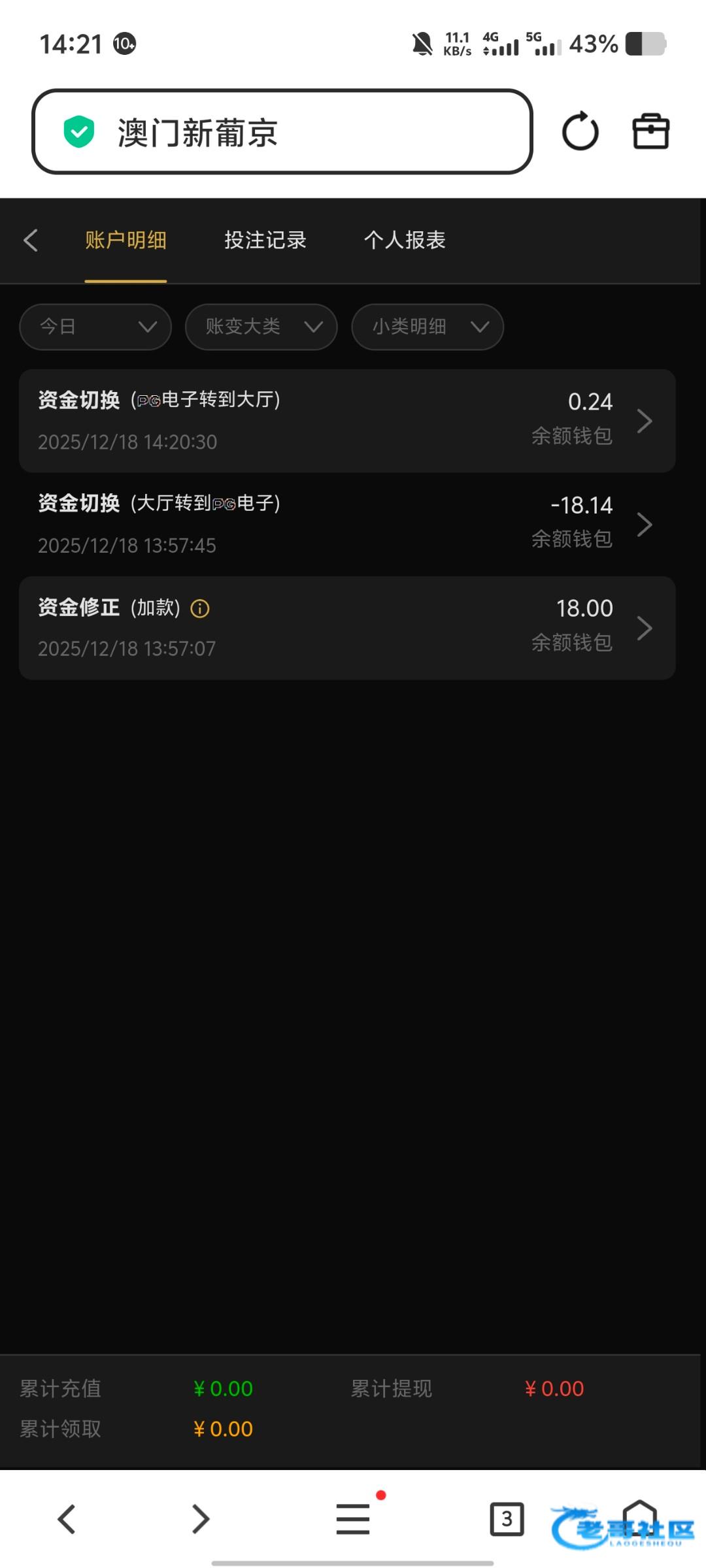Viewport: 706px width, 1568px height.
Task: Go forward in the browser toolbar
Action: click(x=201, y=1519)
